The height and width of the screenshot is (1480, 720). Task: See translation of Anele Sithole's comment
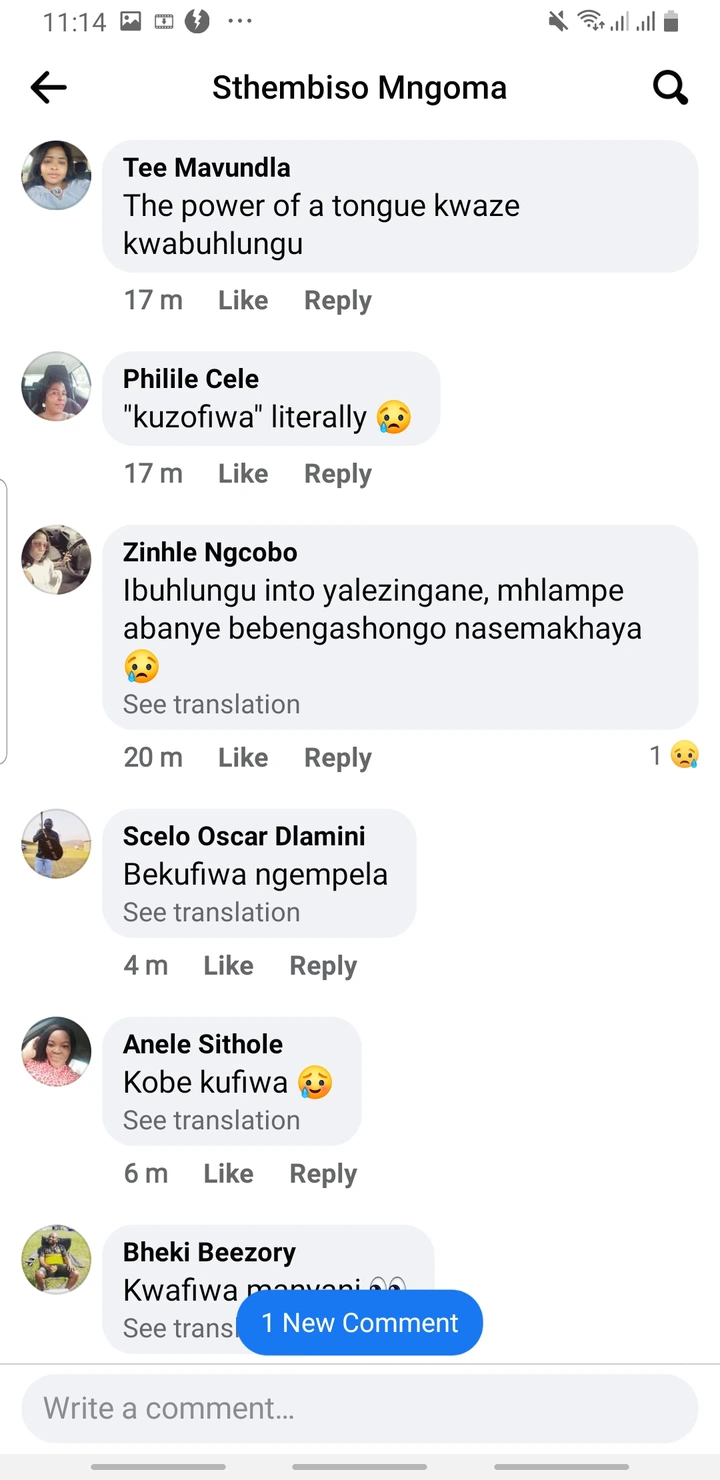211,1120
